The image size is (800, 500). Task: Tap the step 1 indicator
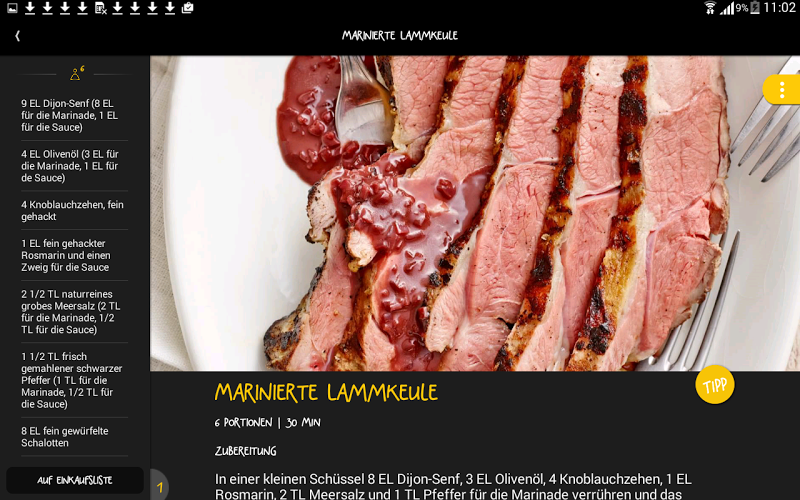pyautogui.click(x=159, y=488)
